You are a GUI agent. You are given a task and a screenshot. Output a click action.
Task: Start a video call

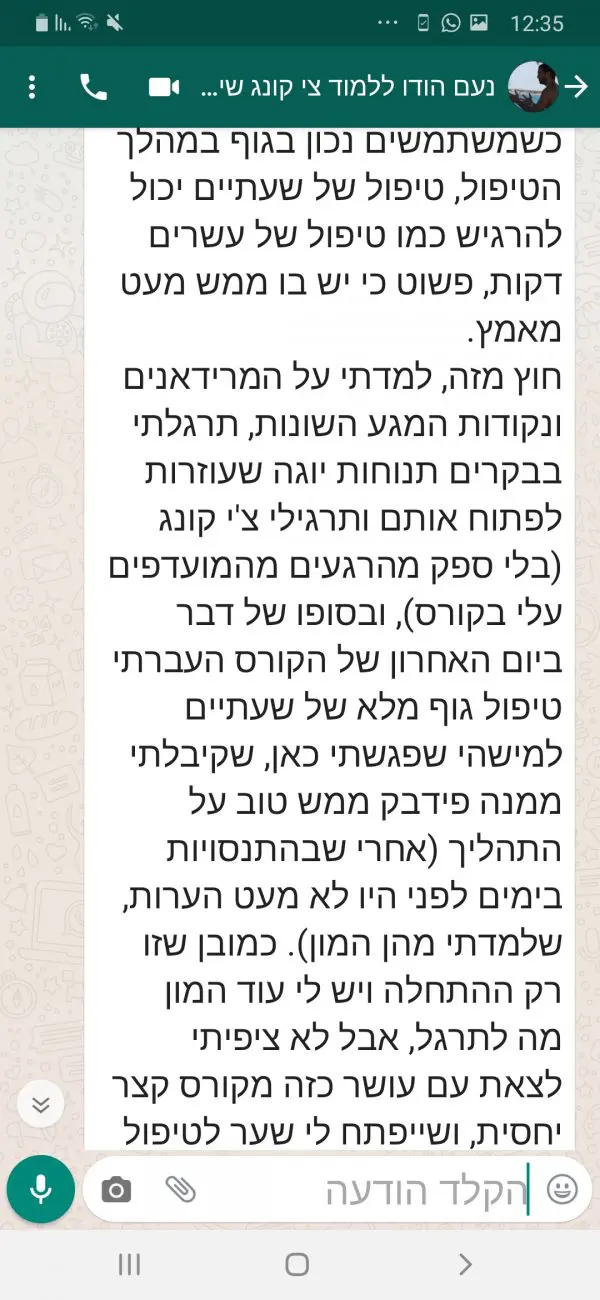point(164,87)
